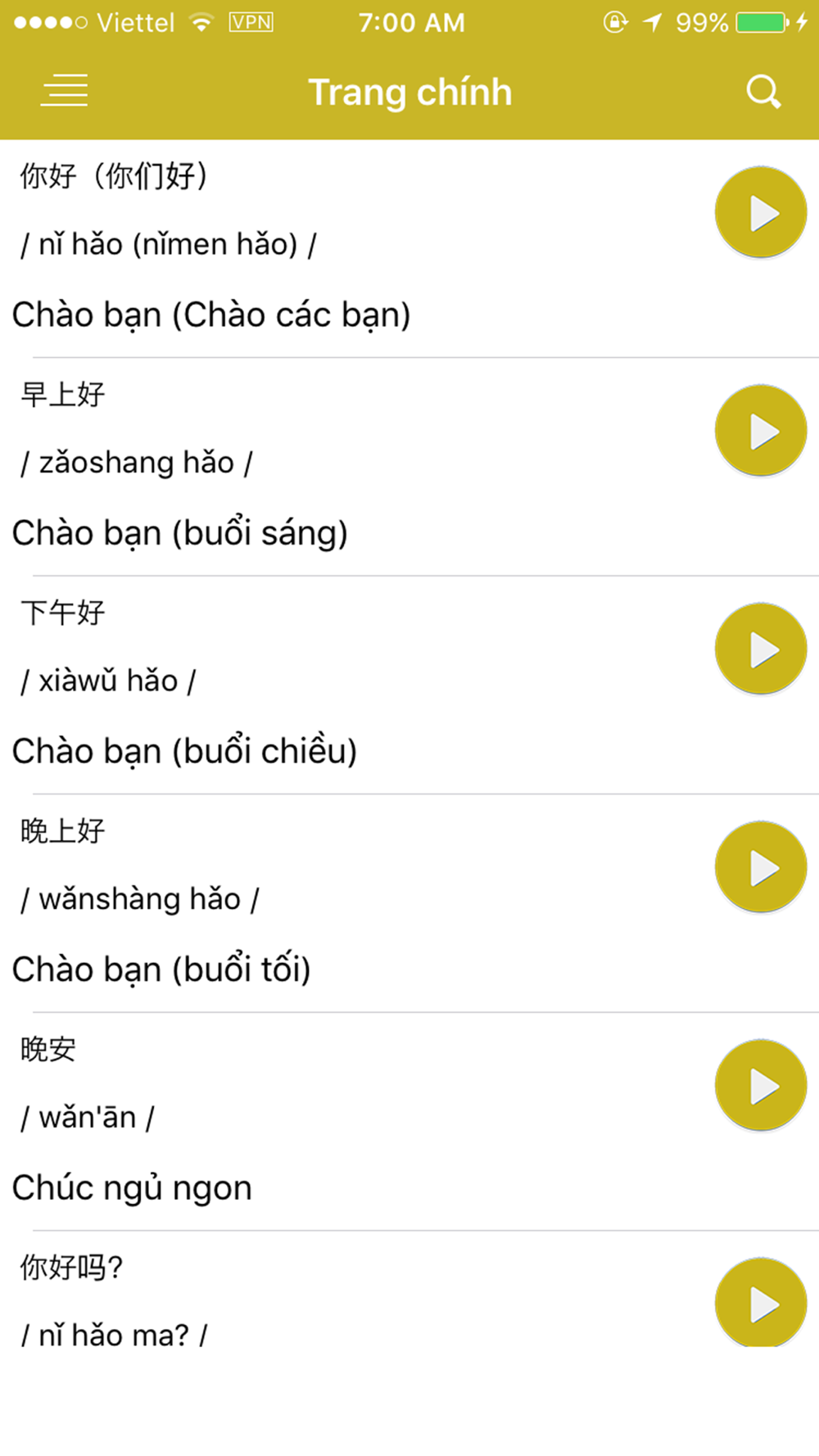Open the search magnifier icon

(763, 92)
